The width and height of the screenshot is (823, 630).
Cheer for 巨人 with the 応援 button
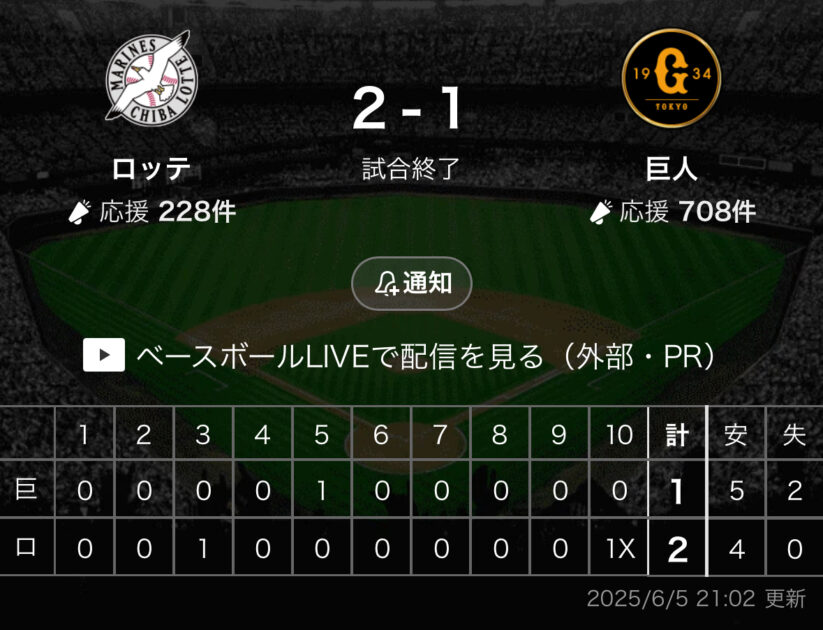pyautogui.click(x=672, y=212)
